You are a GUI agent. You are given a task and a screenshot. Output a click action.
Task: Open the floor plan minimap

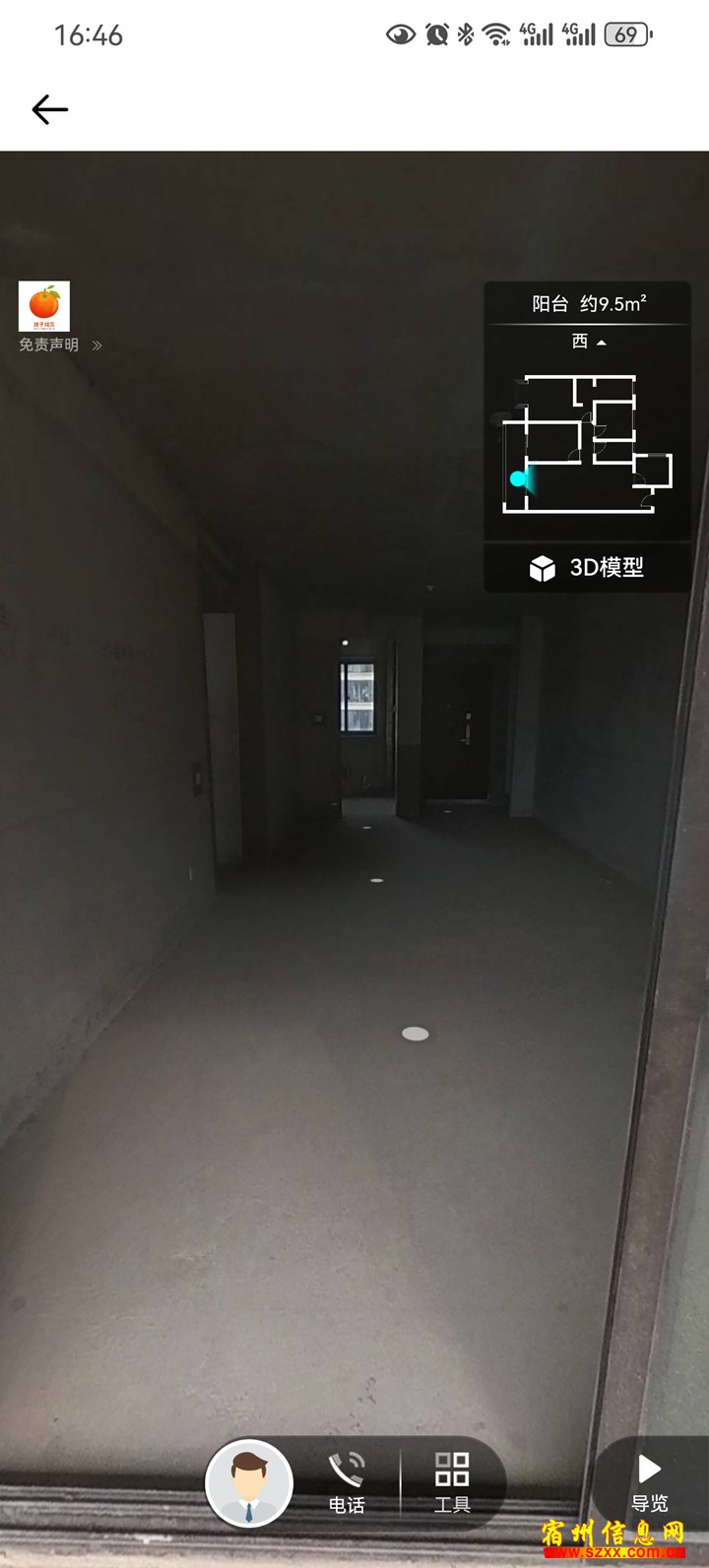[587, 445]
